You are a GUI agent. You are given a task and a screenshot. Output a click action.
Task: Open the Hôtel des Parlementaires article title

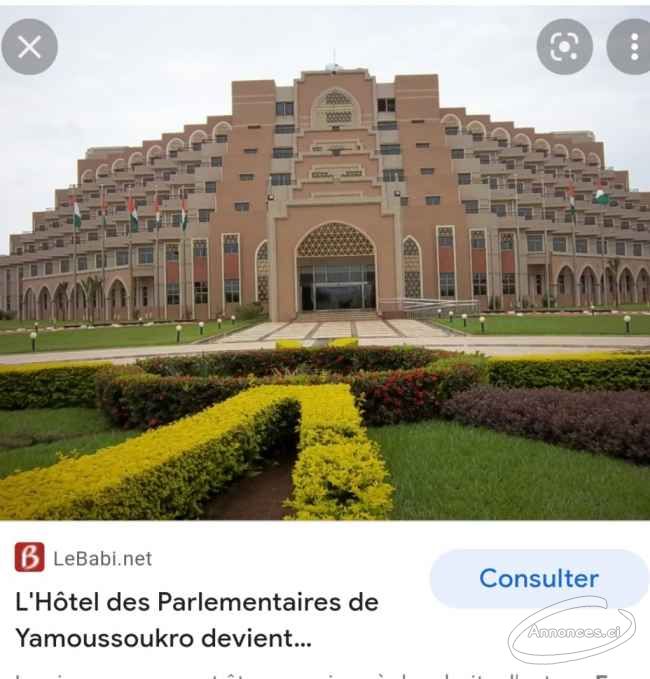197,619
